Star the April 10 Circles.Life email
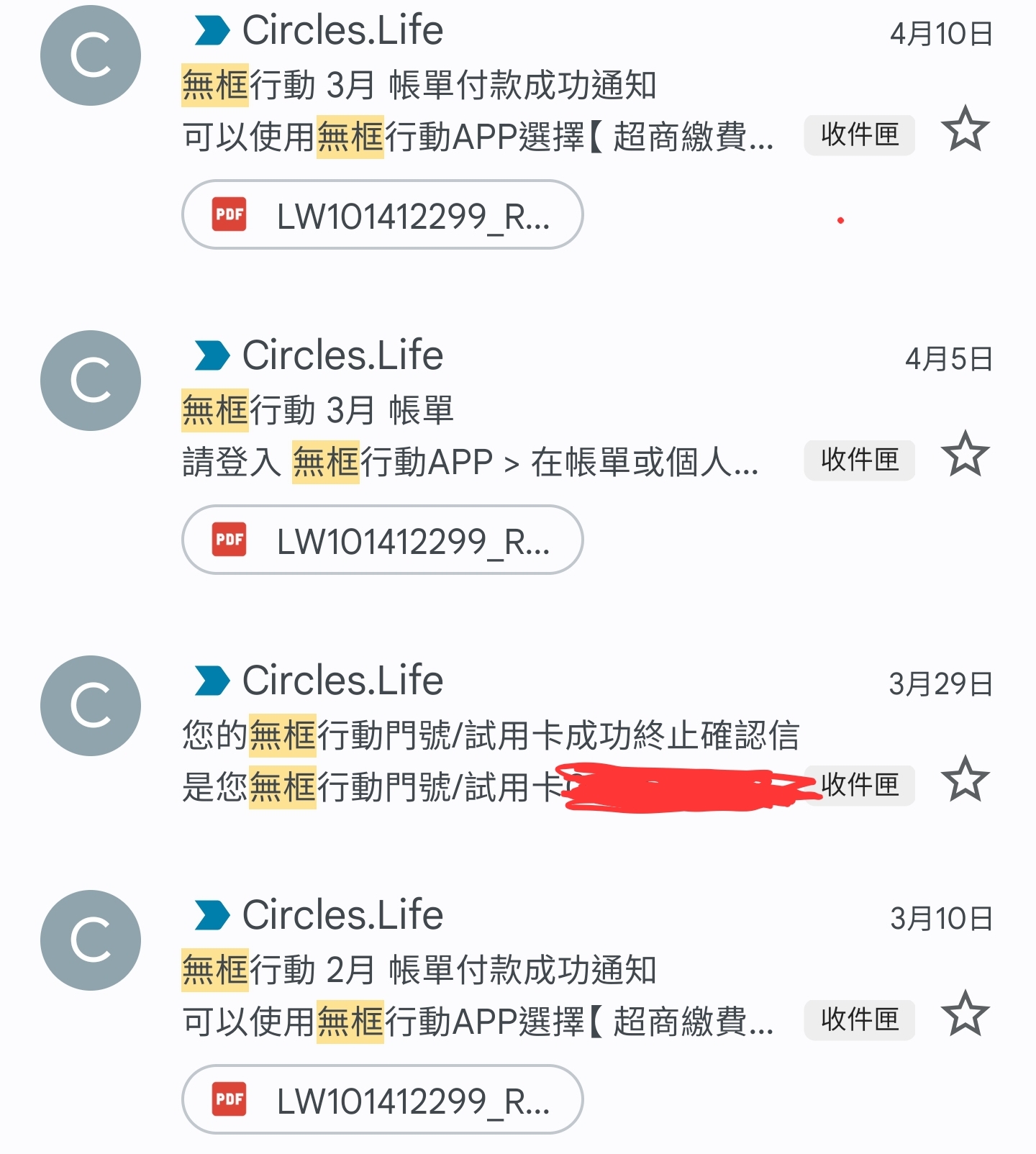Viewport: 1036px width, 1154px height. [965, 130]
